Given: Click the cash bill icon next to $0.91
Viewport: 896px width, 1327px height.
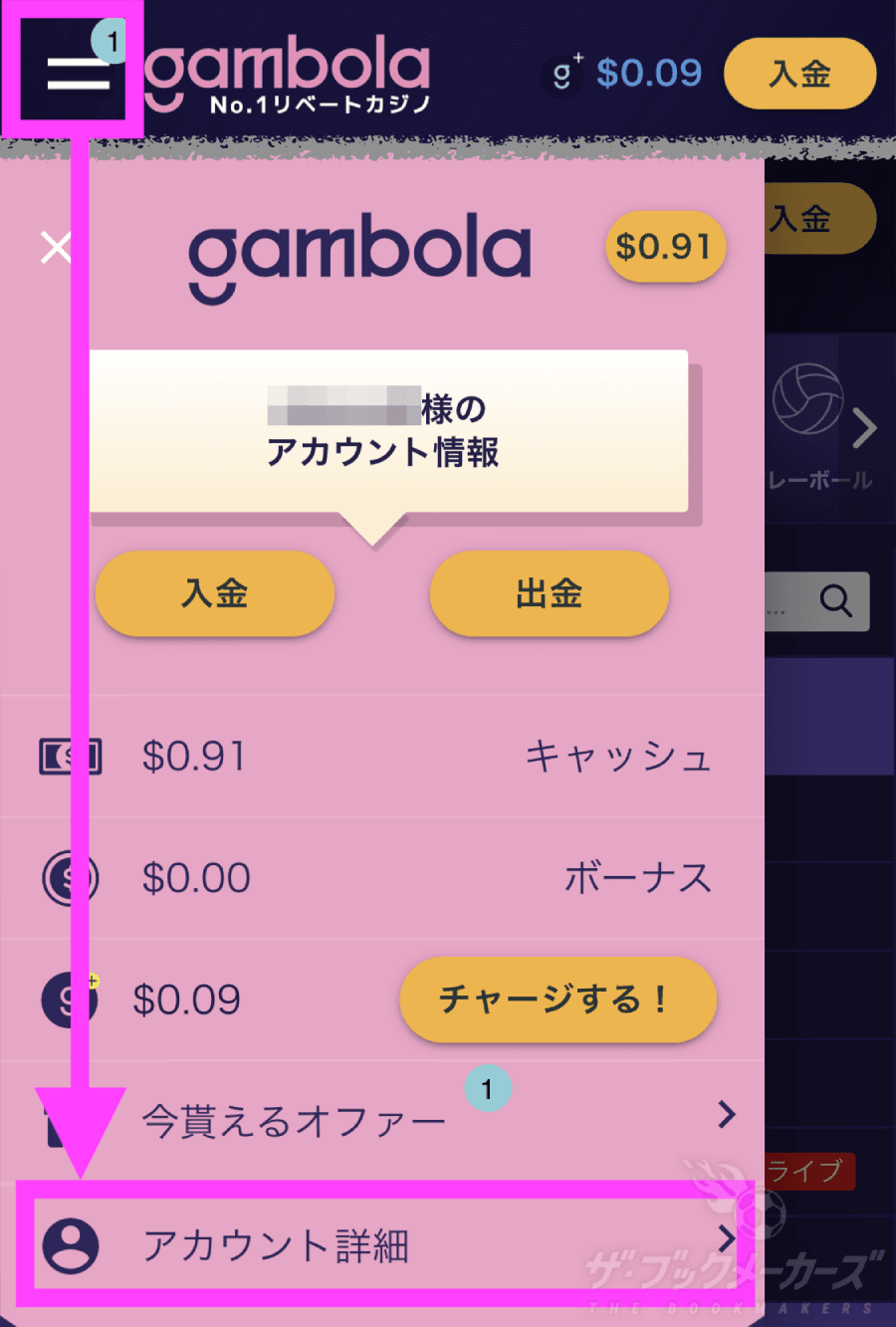Looking at the screenshot, I should 70,757.
